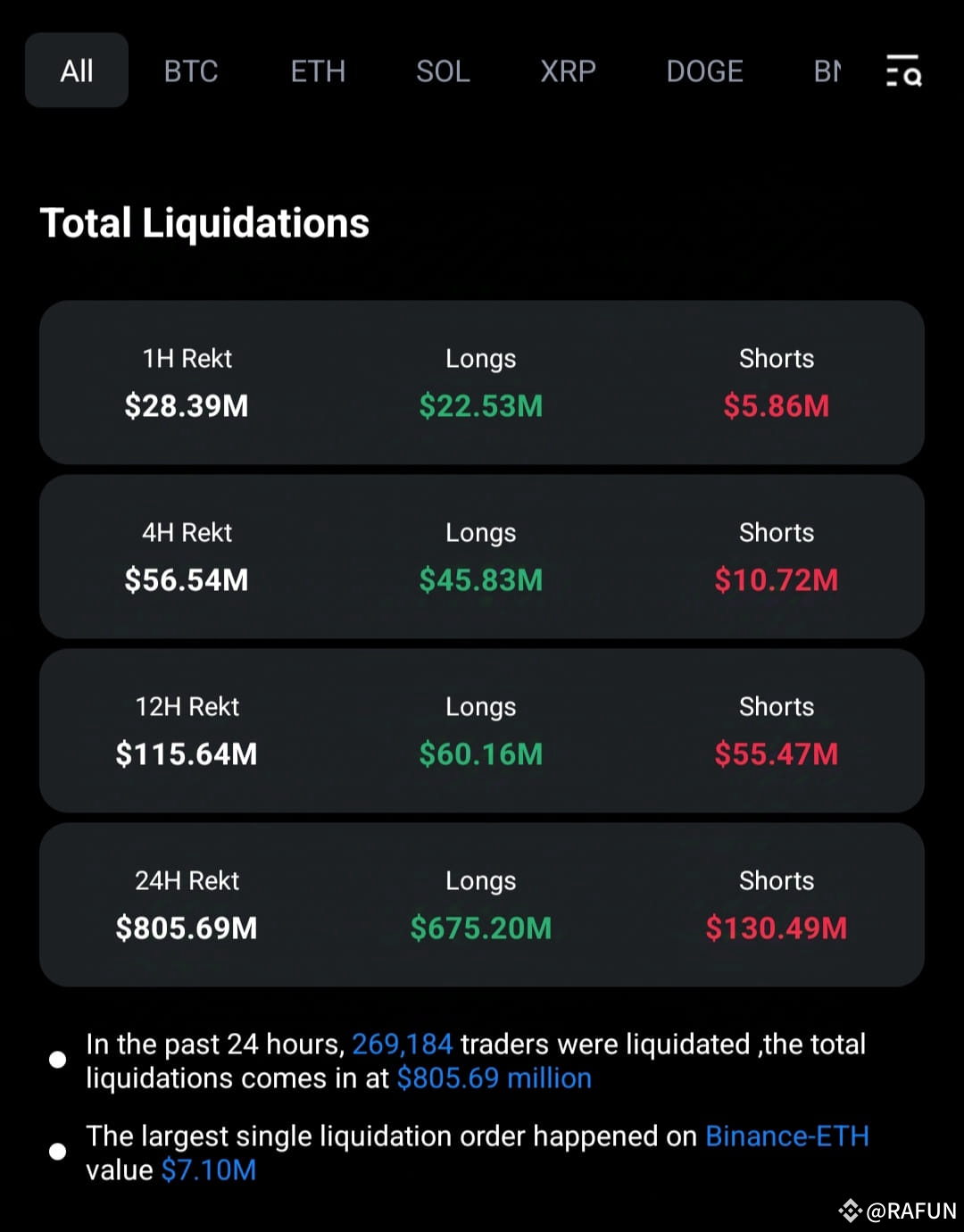The image size is (964, 1232).
Task: Click the Total Liquidations heading
Action: point(204,223)
